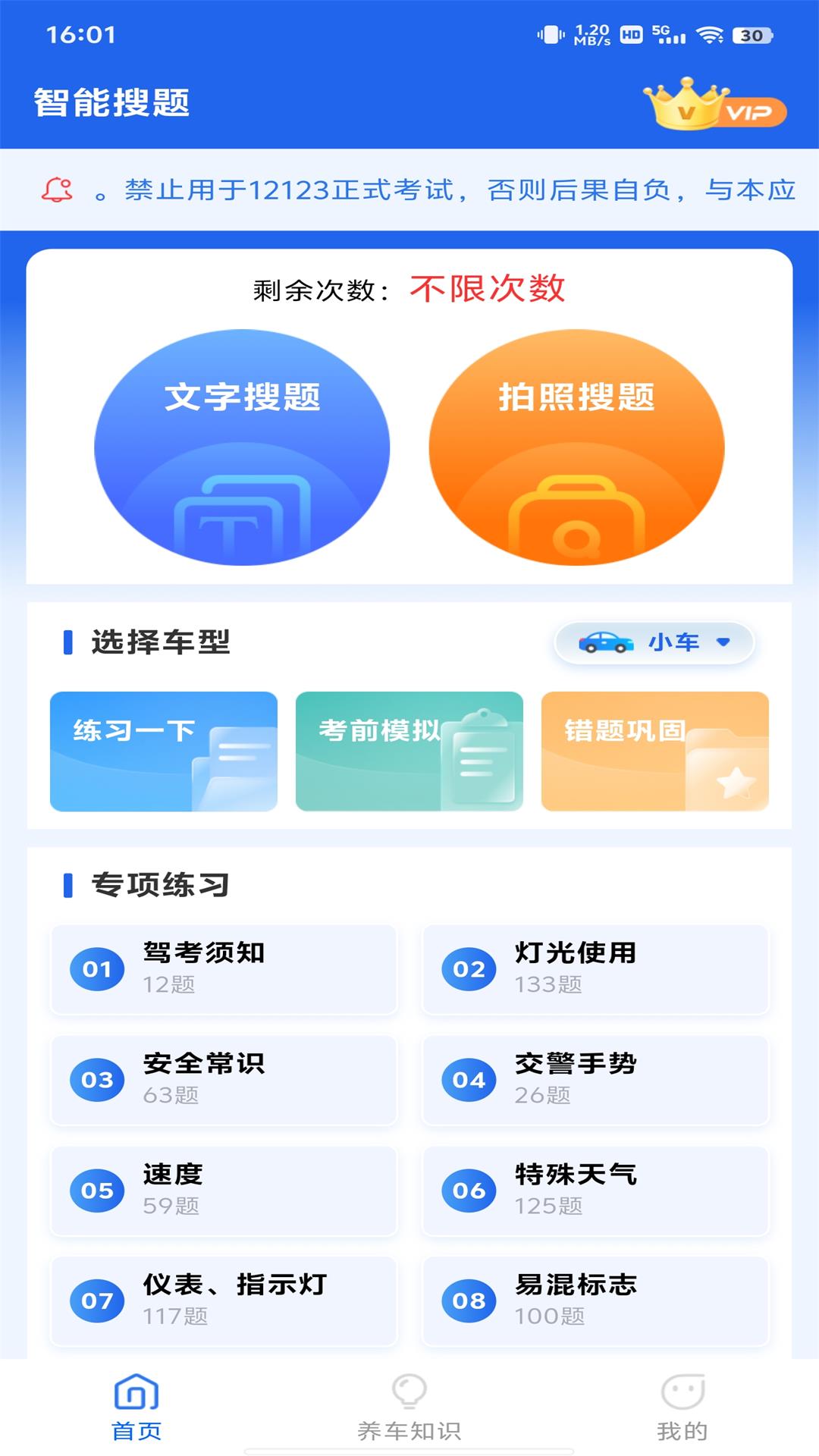
Task: Open 文字搜题 text search
Action: (243, 447)
